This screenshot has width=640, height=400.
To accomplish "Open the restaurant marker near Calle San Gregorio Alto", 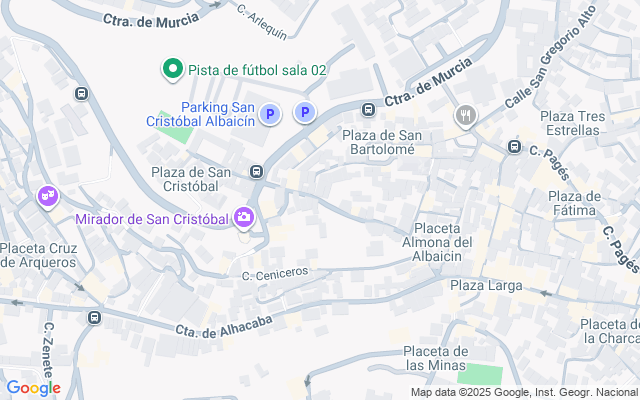I will click(x=465, y=116).
